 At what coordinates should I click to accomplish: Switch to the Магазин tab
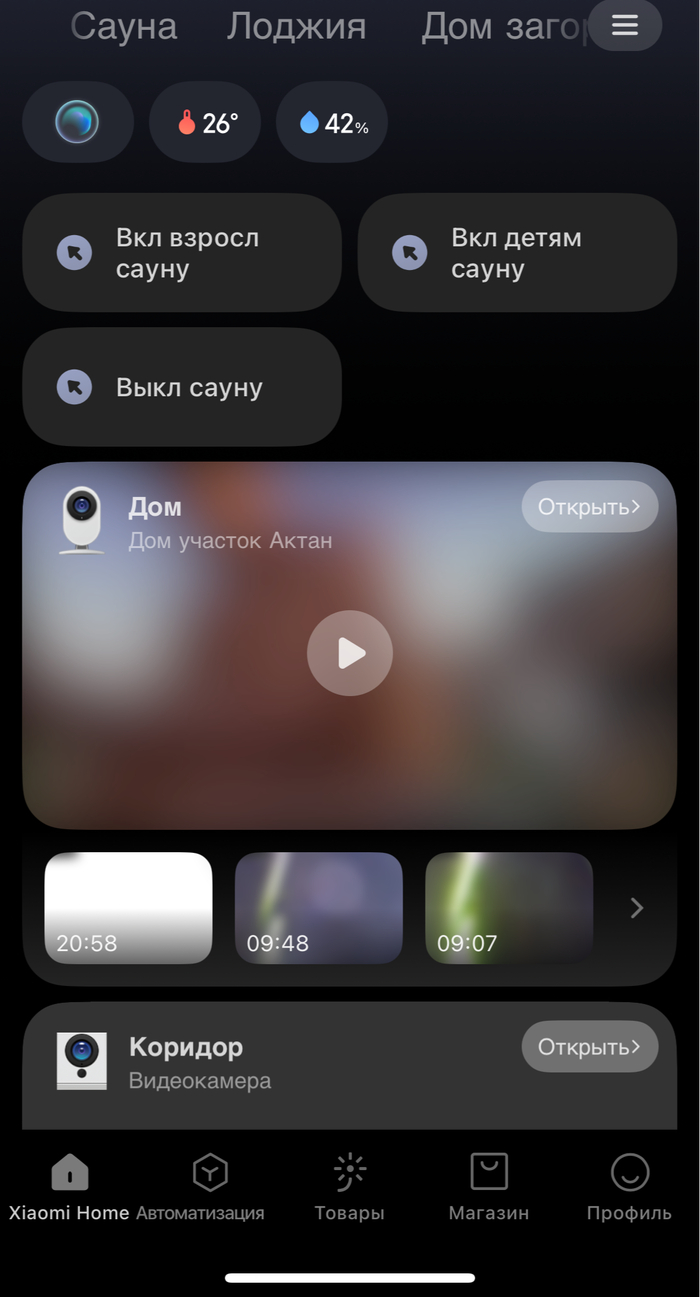[x=489, y=1188]
